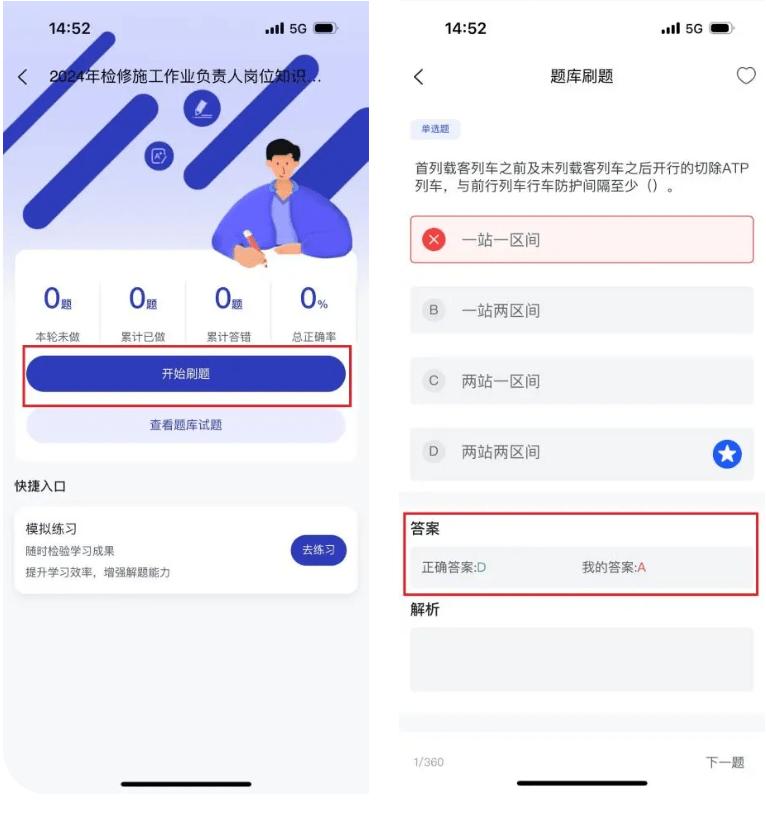Tap 查看题库试题 to view question bank

tap(186, 426)
